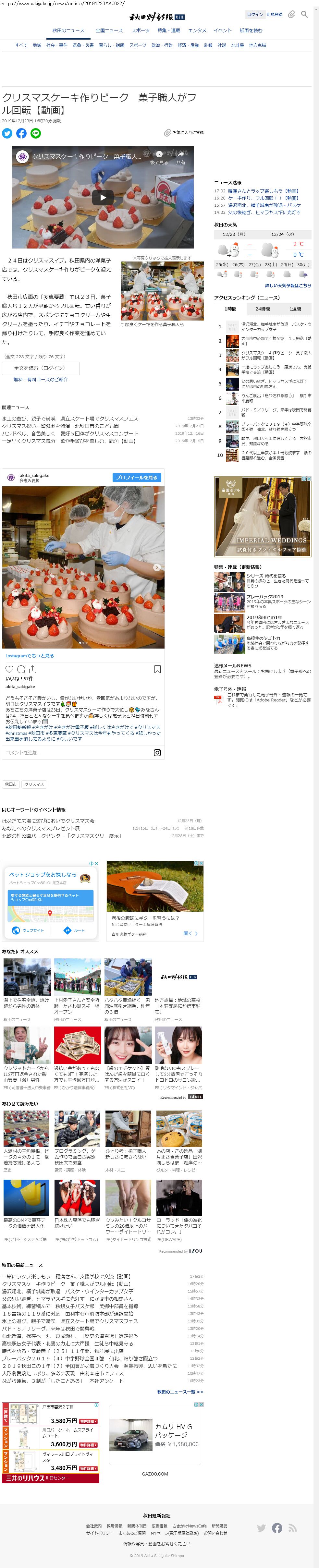
Task: Open the search magnifier icon
Action: click(304, 14)
